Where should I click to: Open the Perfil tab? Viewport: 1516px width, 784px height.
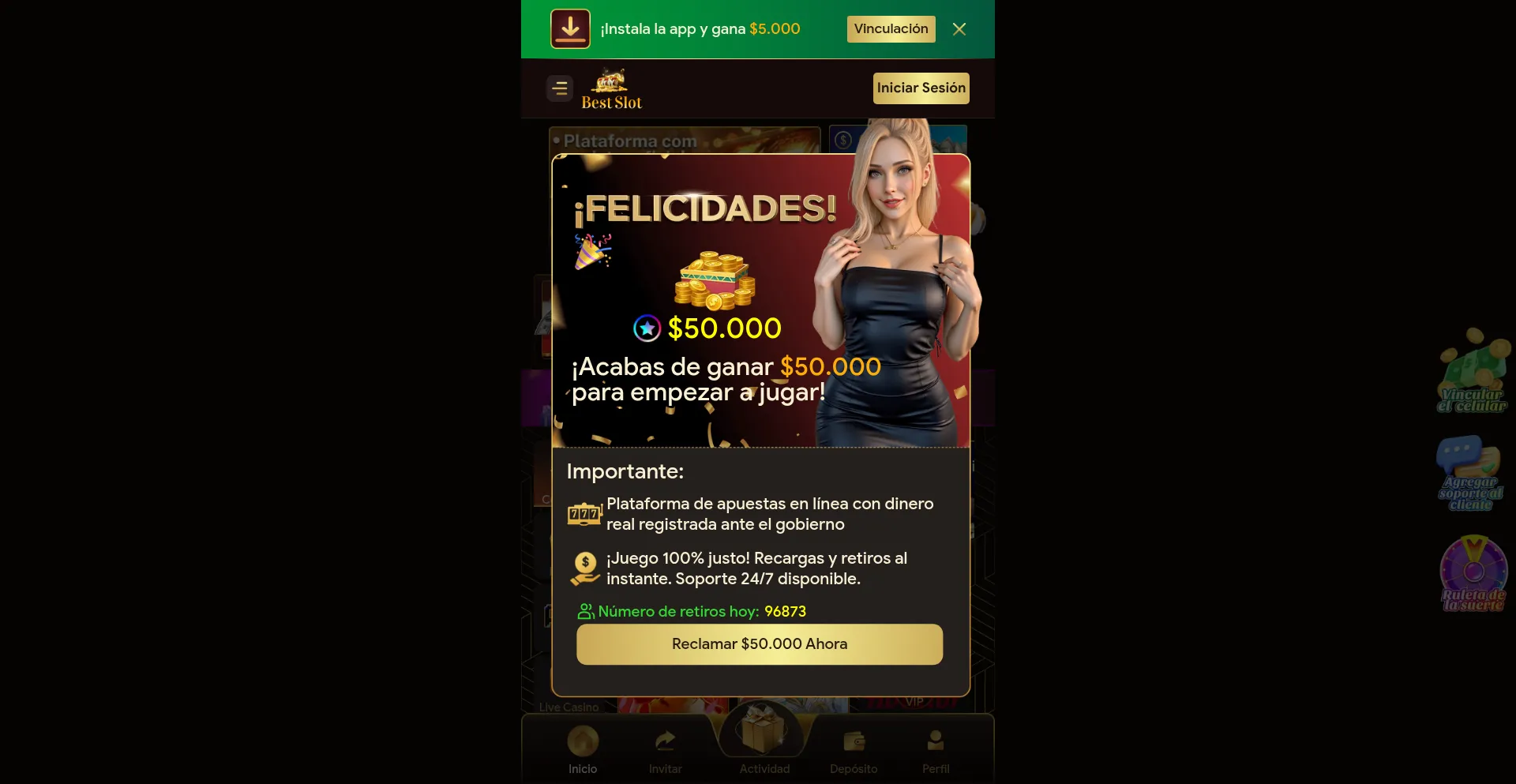click(936, 750)
